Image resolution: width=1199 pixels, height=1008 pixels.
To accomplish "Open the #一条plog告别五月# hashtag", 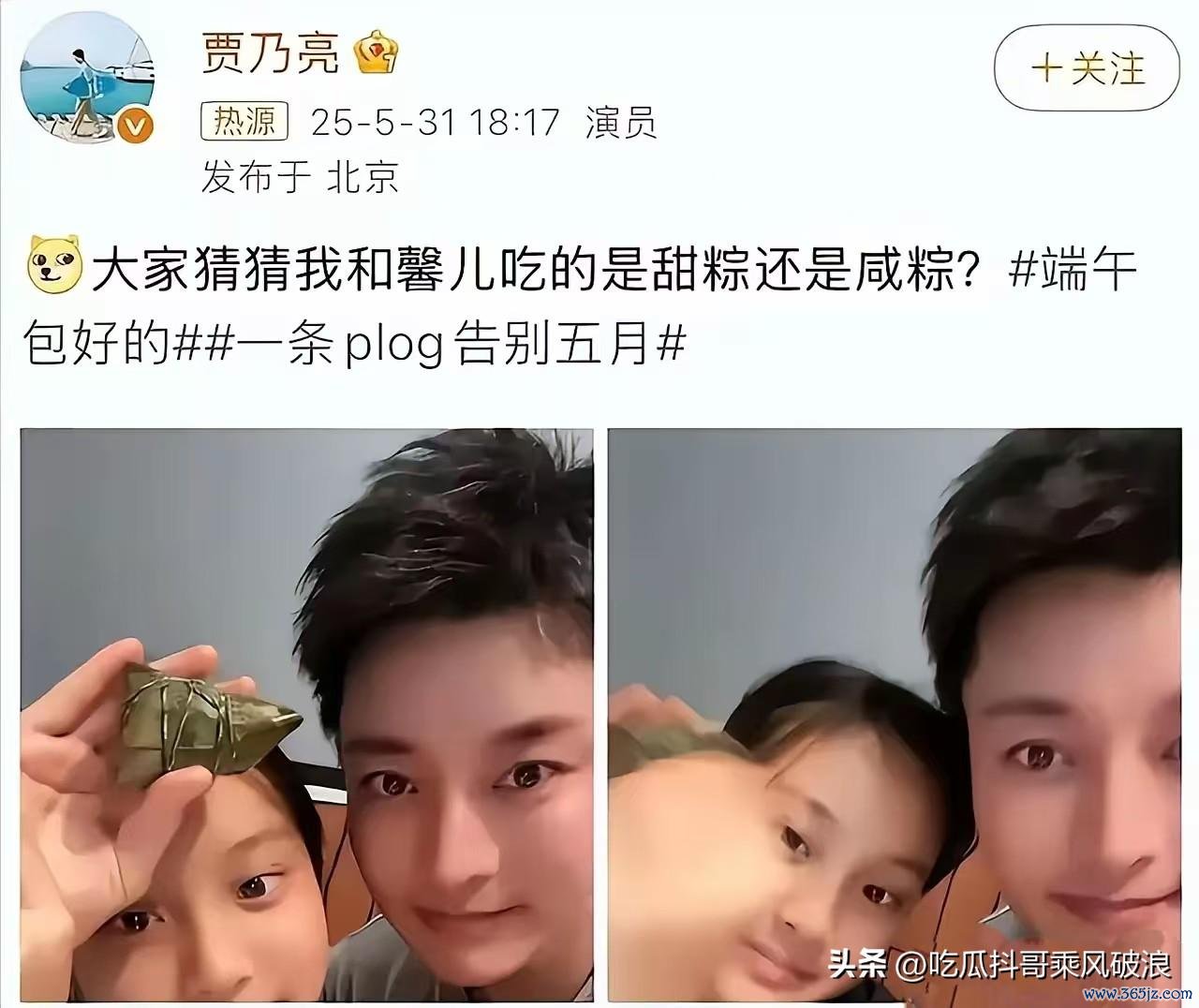I will (448, 346).
